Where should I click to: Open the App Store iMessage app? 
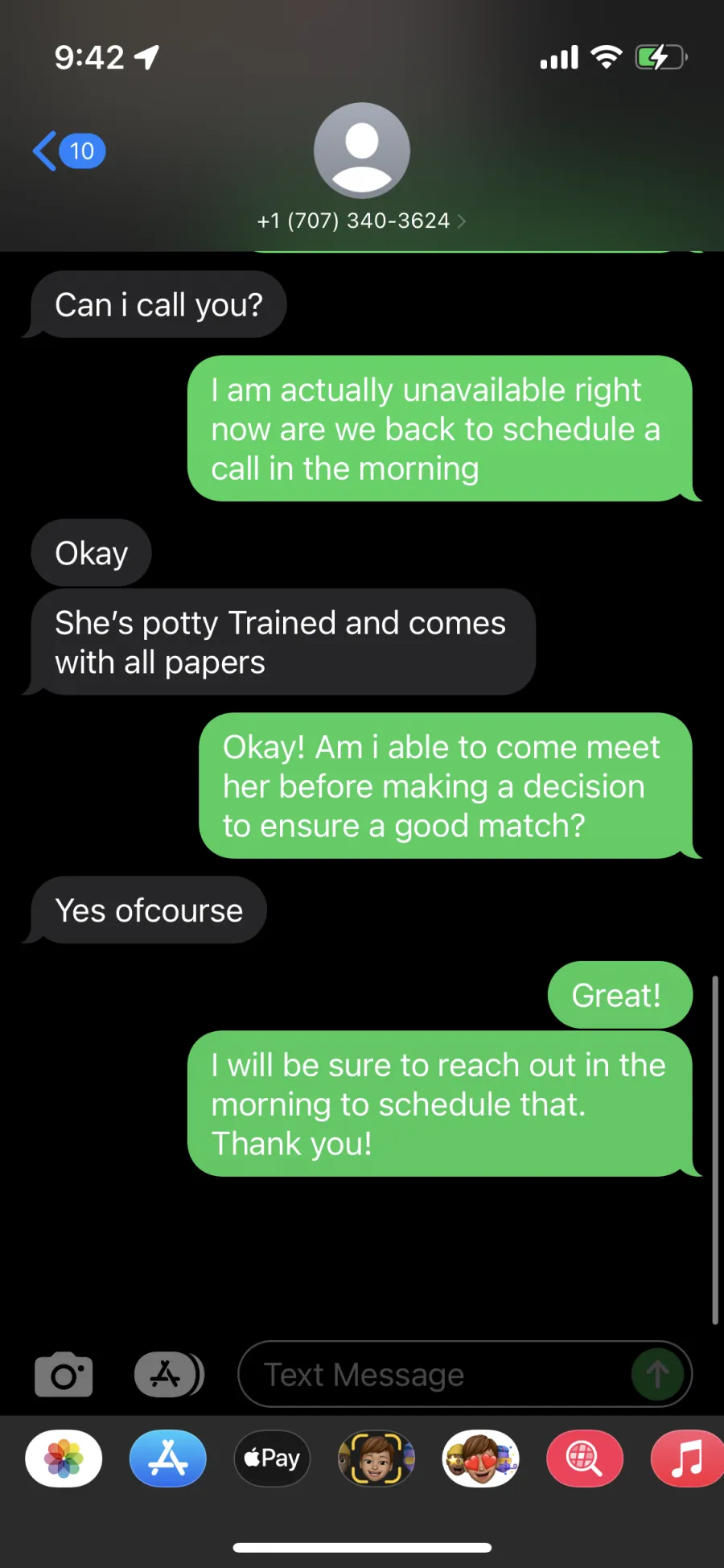[168, 1459]
